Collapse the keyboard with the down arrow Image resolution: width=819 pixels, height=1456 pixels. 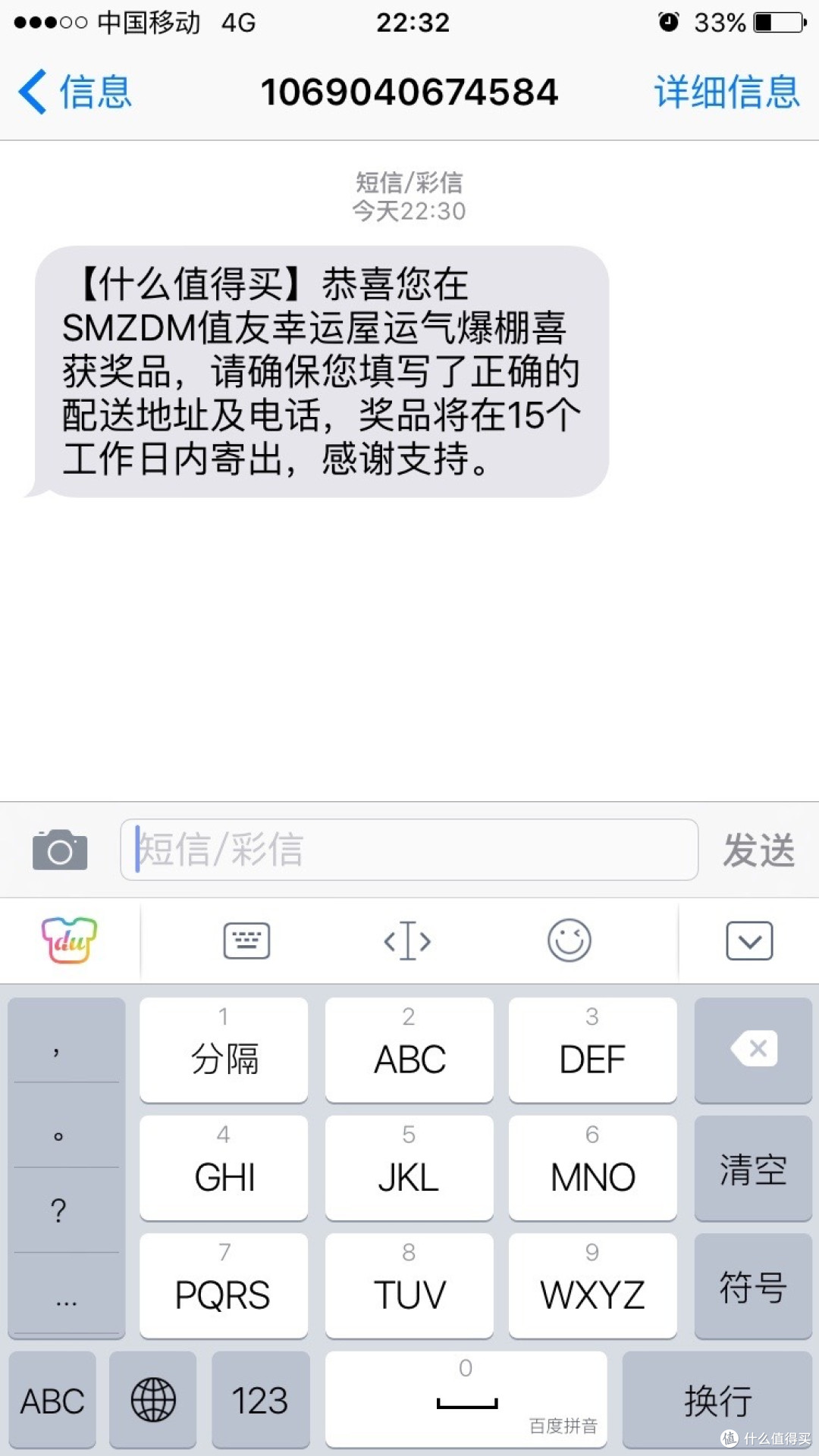(749, 941)
